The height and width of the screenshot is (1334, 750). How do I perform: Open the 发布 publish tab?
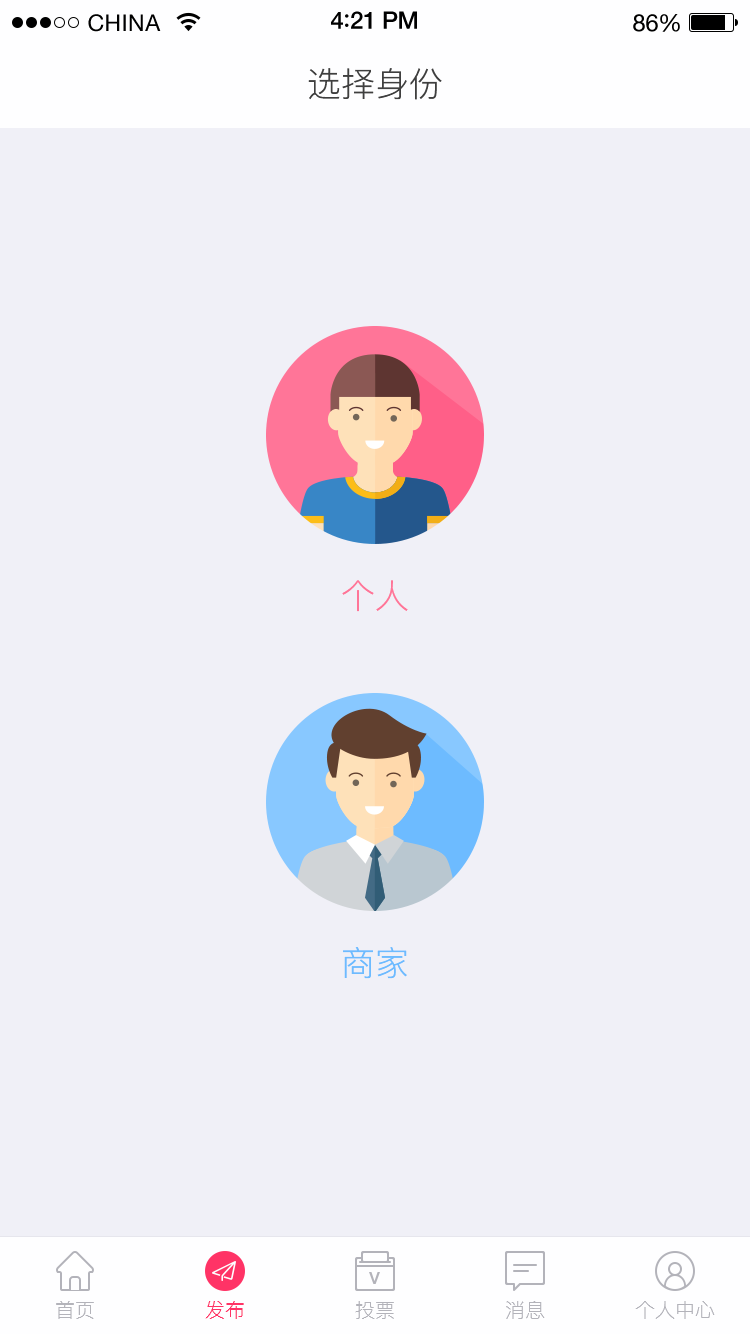(225, 1285)
